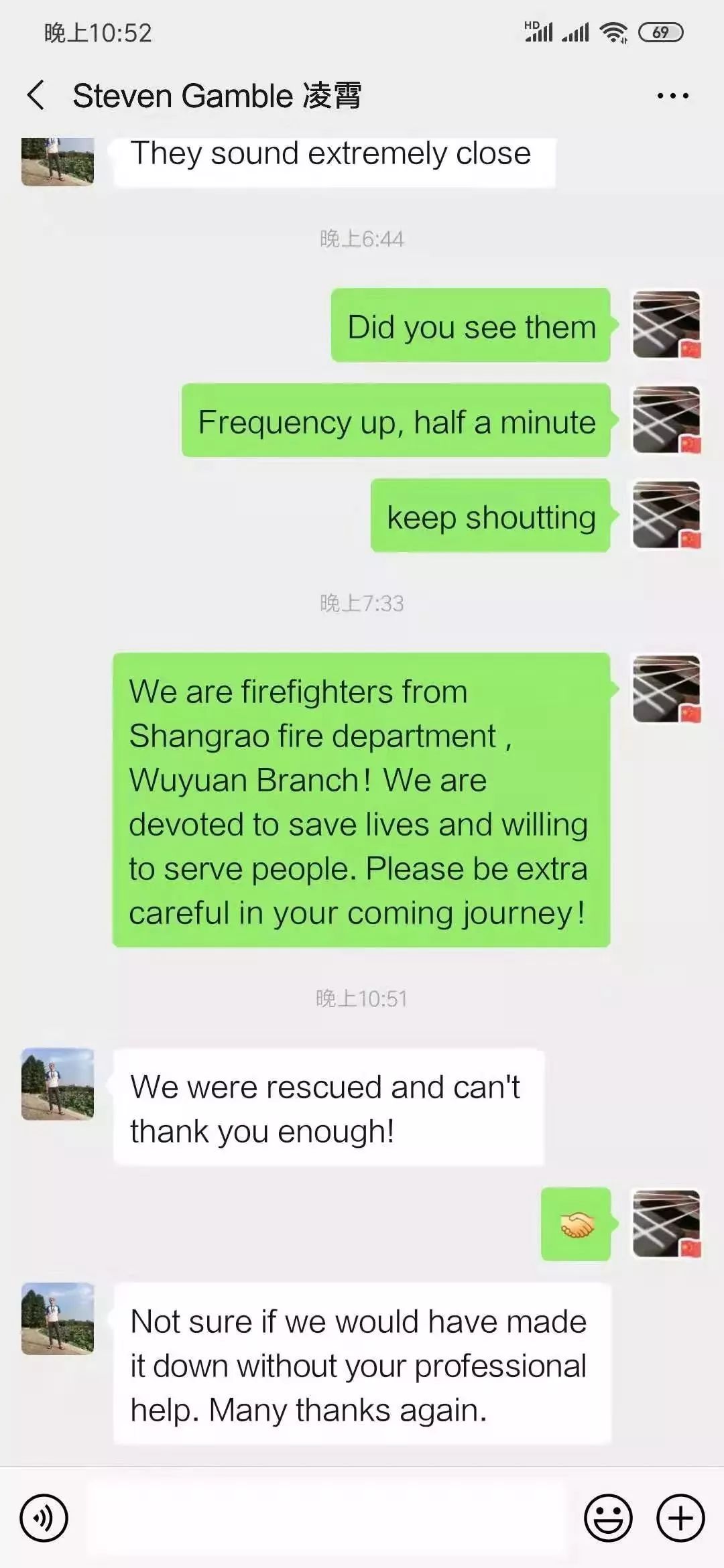This screenshot has width=724, height=1568.
Task: Open Steven's avatar beside 'Not sure if' message
Action: tap(58, 1319)
